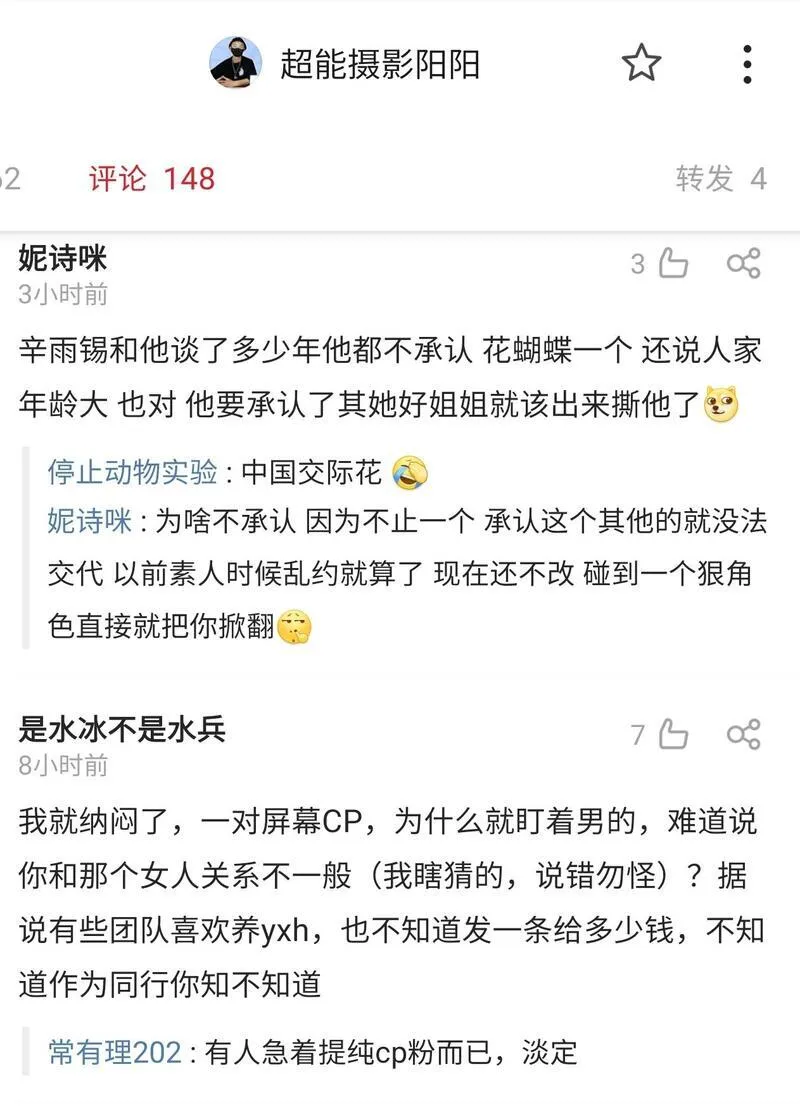Favorite this post with the star icon
This screenshot has width=800, height=1107.
click(x=641, y=63)
